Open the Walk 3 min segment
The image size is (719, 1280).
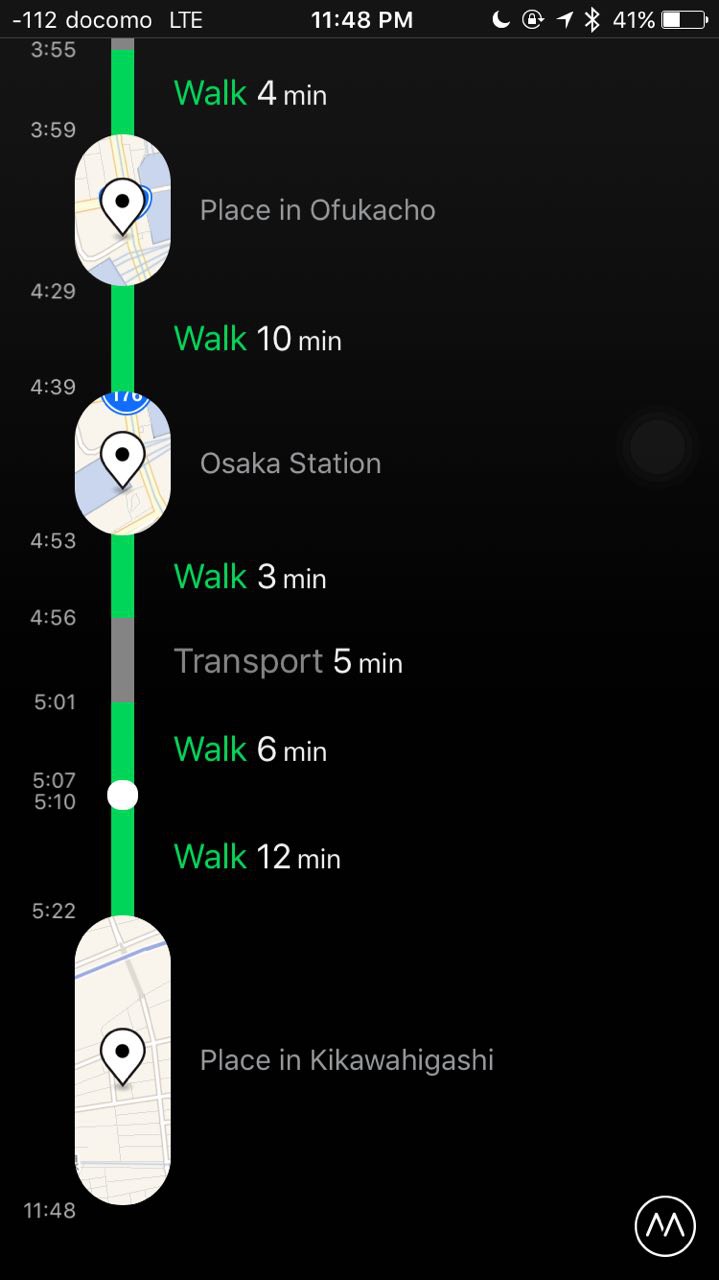pos(250,577)
